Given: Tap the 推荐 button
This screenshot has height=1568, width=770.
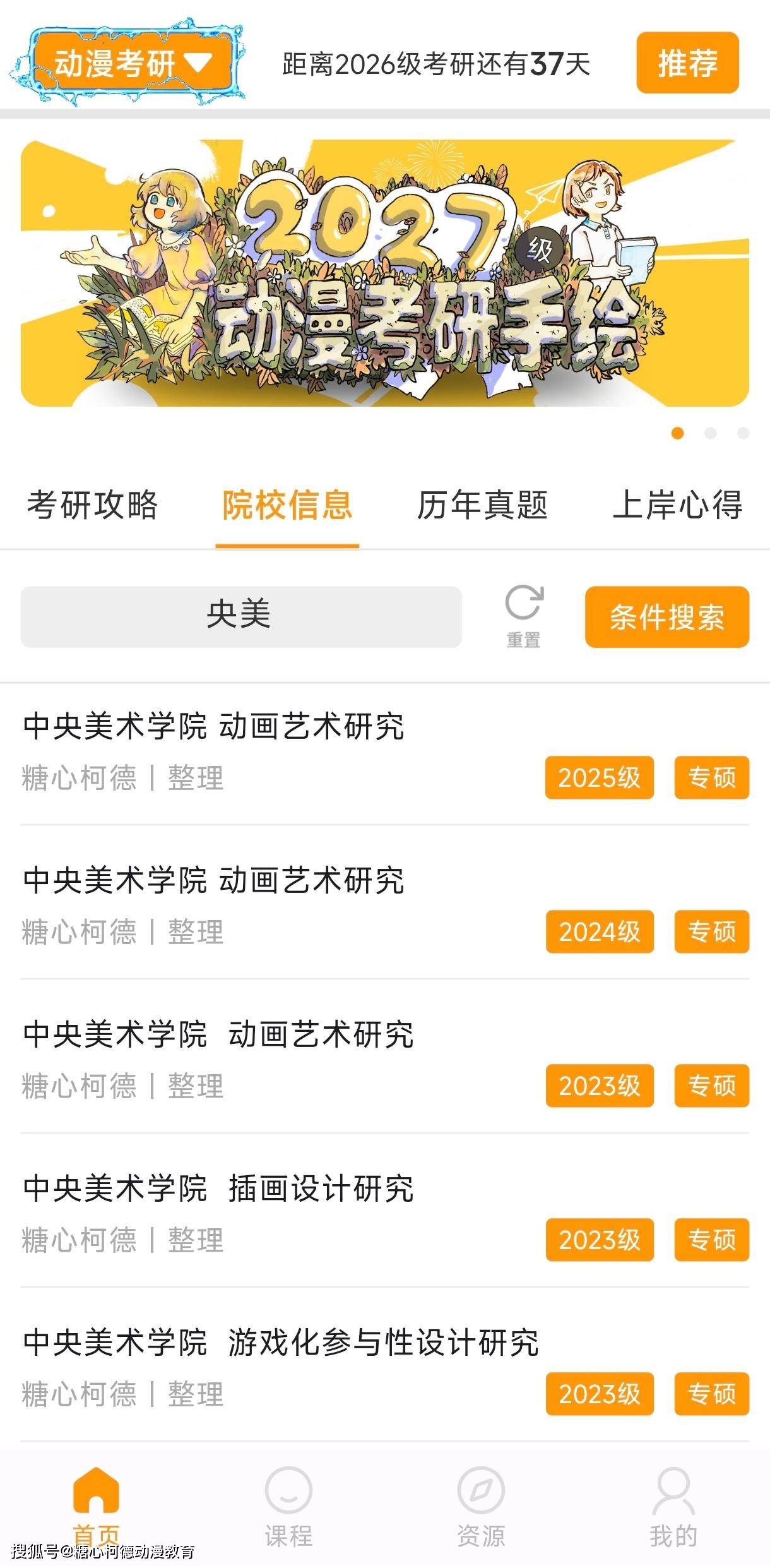Looking at the screenshot, I should tap(687, 63).
